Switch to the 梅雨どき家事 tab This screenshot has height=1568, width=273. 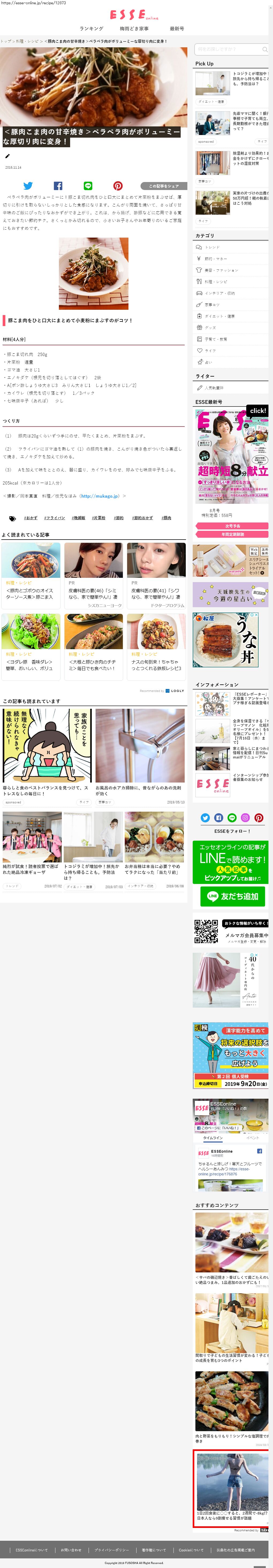[x=134, y=29]
